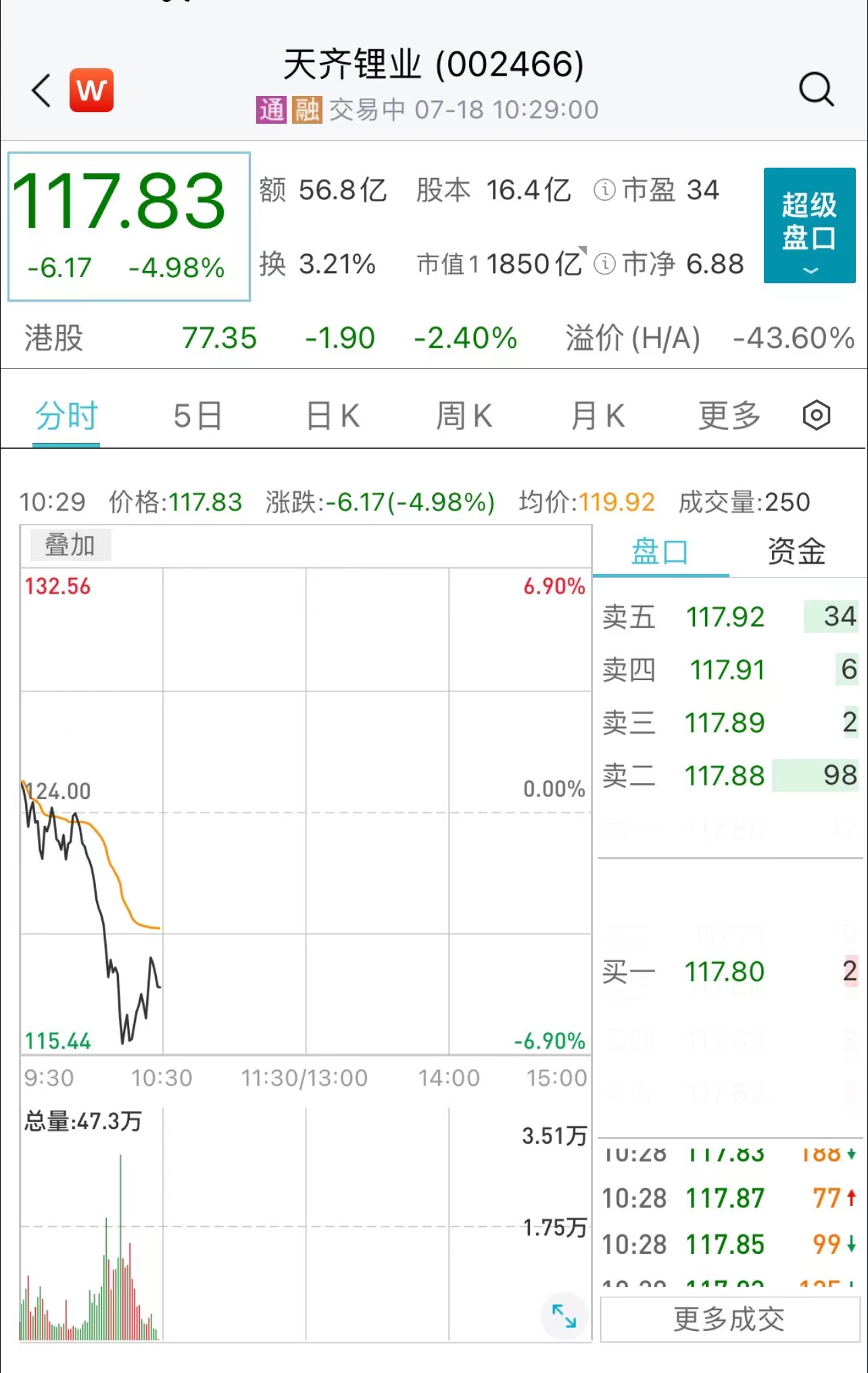Expand the 超级盘口 panel

point(809,225)
